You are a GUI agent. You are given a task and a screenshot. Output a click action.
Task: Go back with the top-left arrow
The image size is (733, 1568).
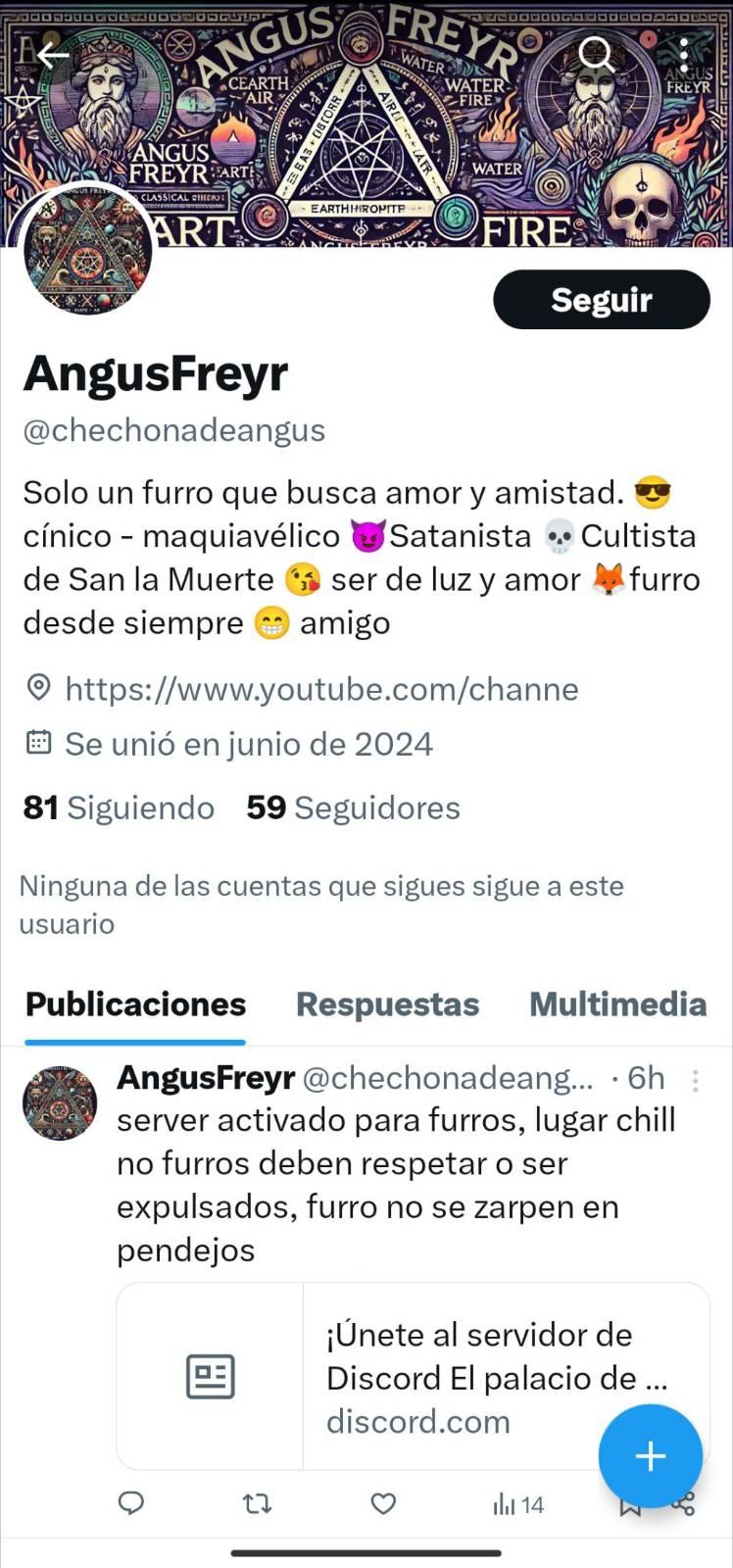(53, 55)
